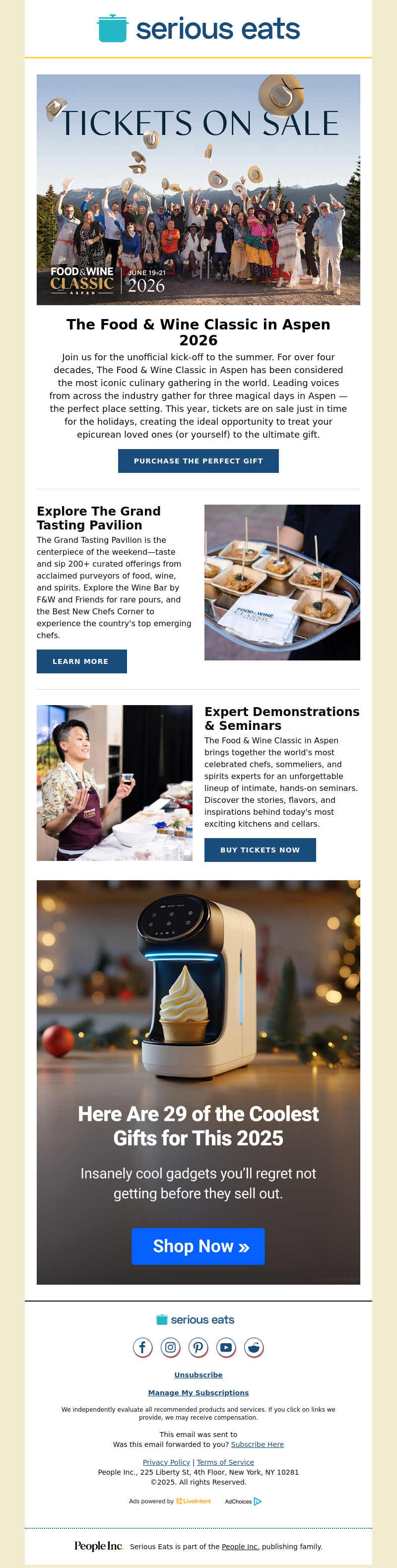This screenshot has width=397, height=1568.
Task: Open the chef demonstration photo
Action: [115, 782]
